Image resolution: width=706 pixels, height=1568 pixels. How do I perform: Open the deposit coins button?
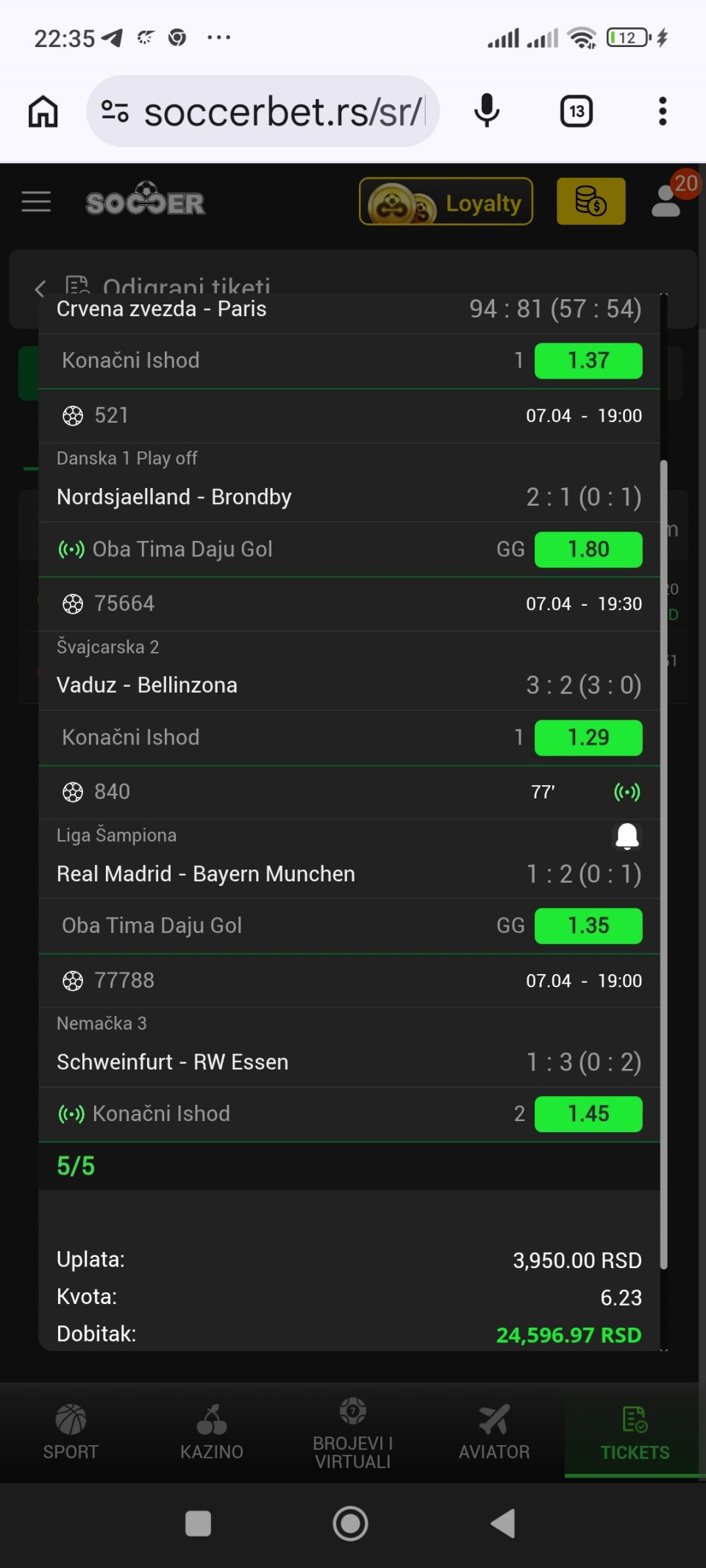[591, 201]
